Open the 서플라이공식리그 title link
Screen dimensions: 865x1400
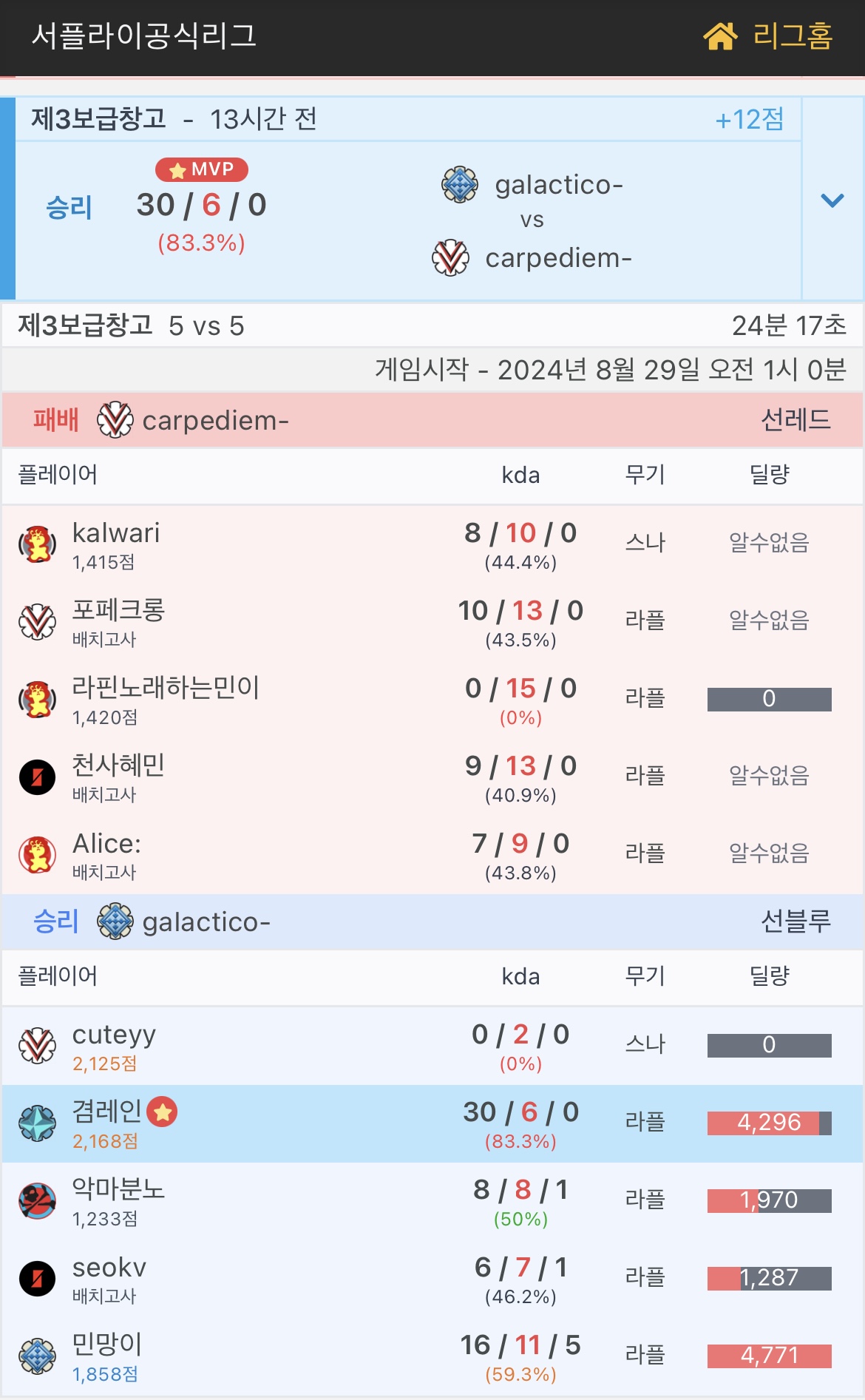[144, 35]
